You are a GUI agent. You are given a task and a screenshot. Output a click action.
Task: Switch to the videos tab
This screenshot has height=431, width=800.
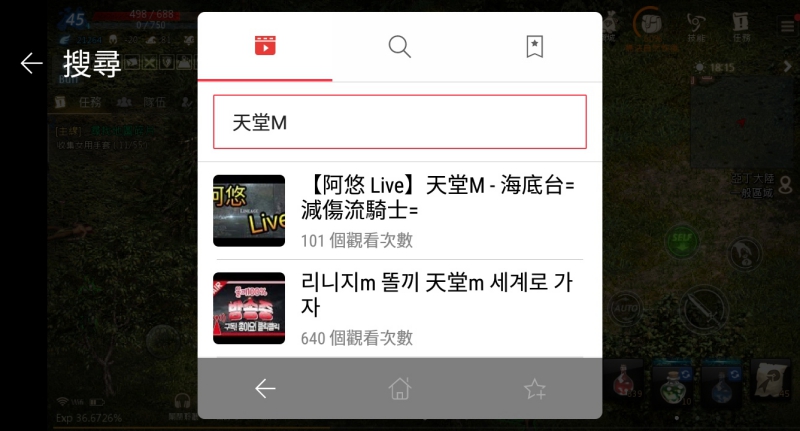[265, 46]
